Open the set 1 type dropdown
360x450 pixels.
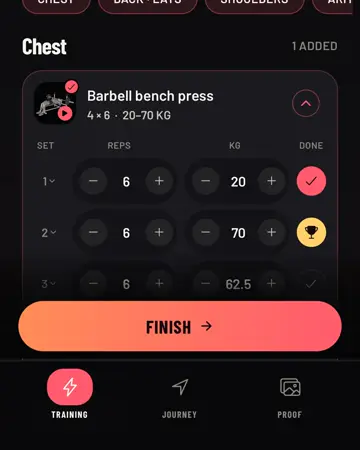[x=49, y=181]
